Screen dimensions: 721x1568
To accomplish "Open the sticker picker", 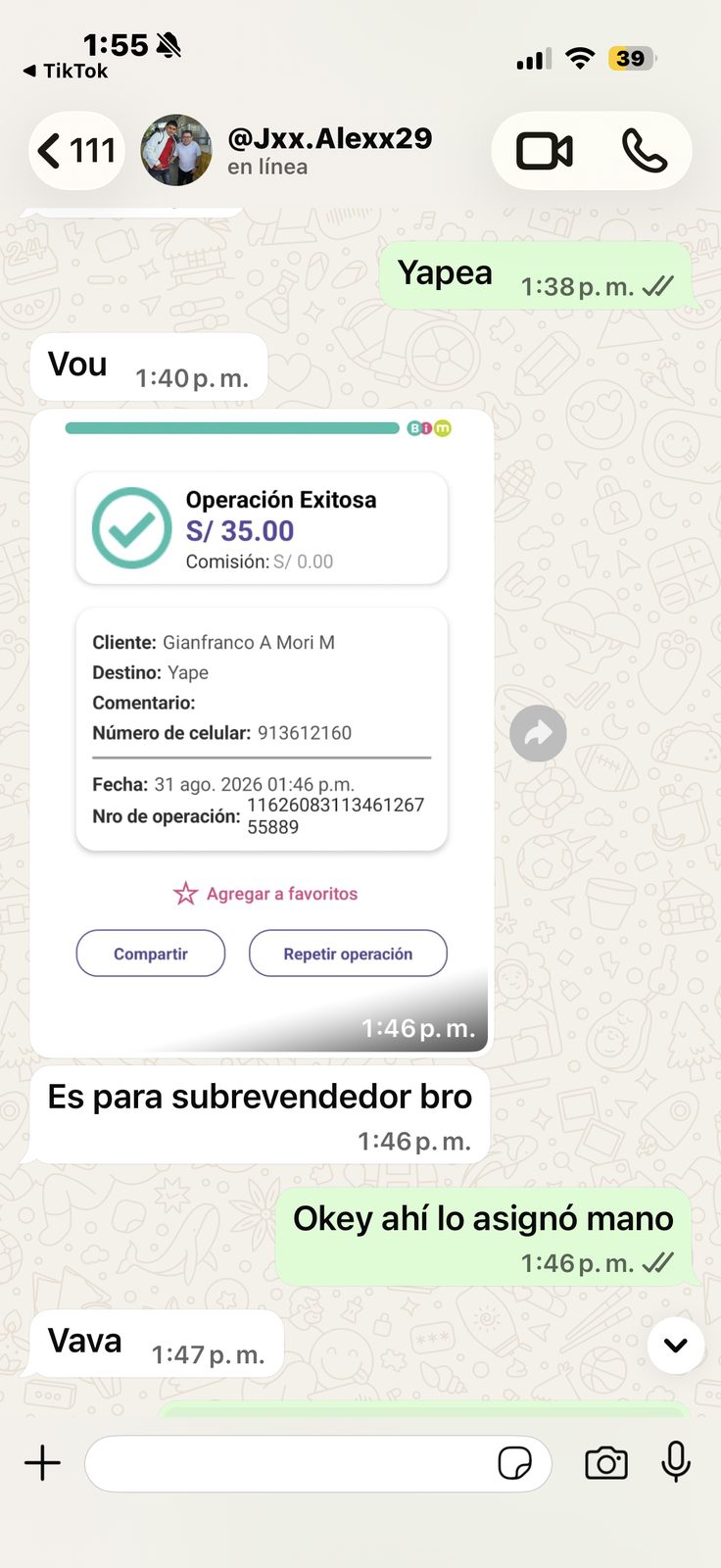I will click(x=514, y=1464).
